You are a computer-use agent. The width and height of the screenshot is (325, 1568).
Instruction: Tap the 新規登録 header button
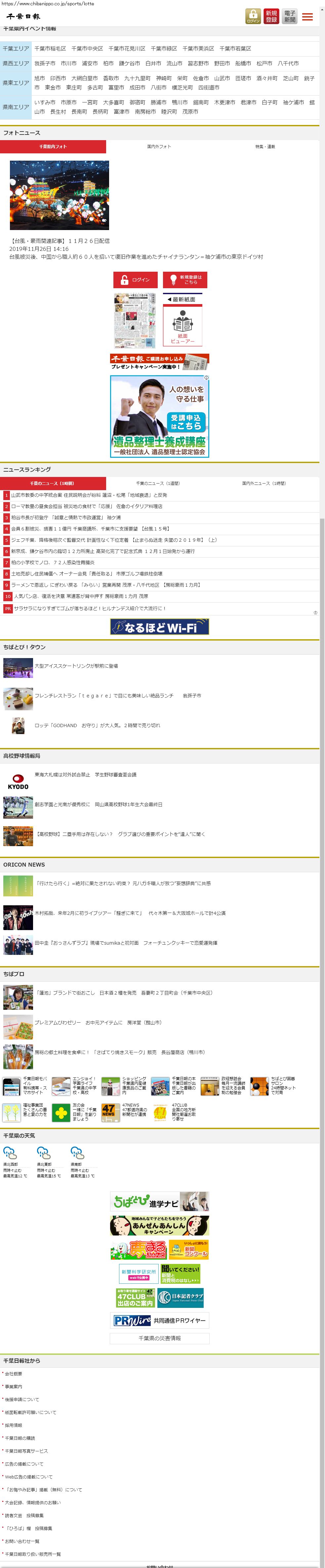tap(271, 17)
